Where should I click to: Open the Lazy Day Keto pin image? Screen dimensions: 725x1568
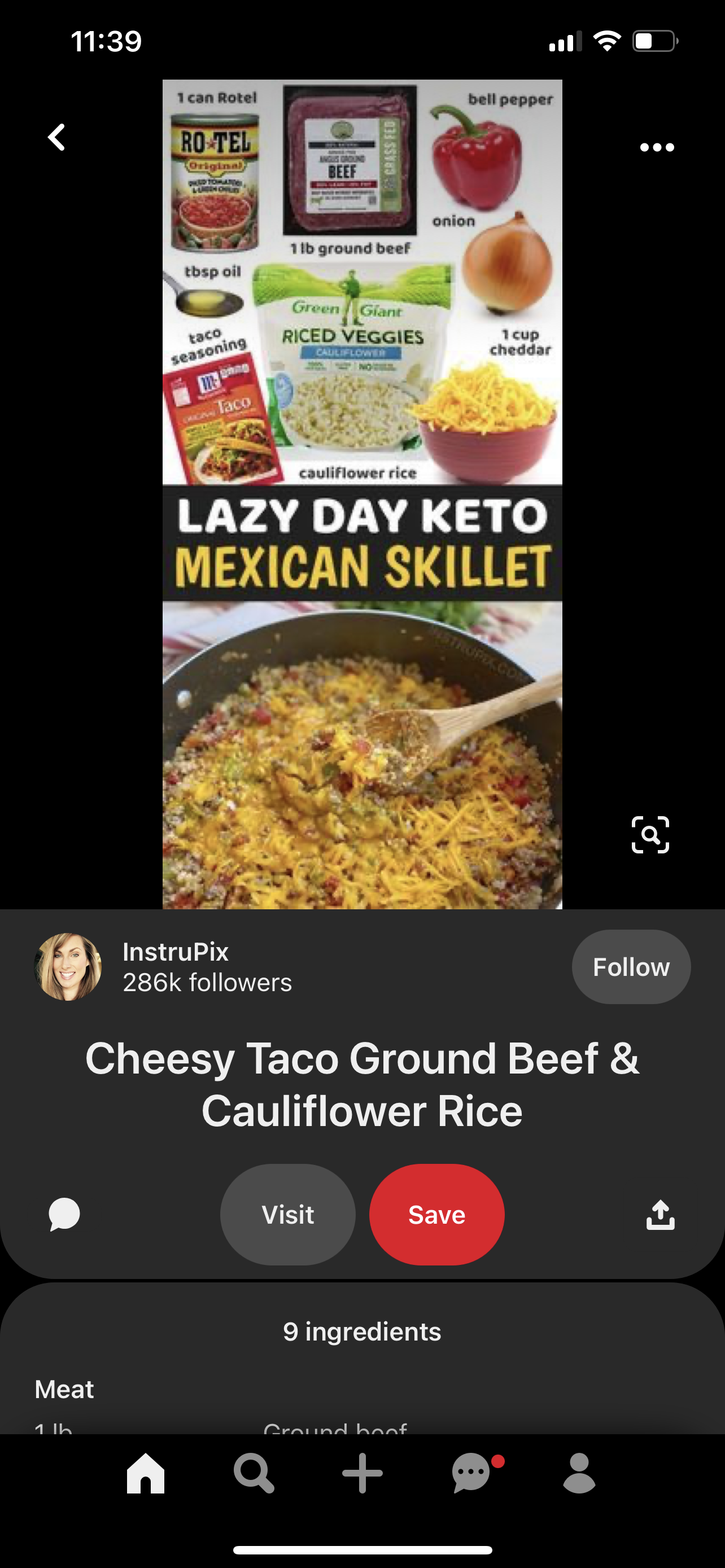362,494
